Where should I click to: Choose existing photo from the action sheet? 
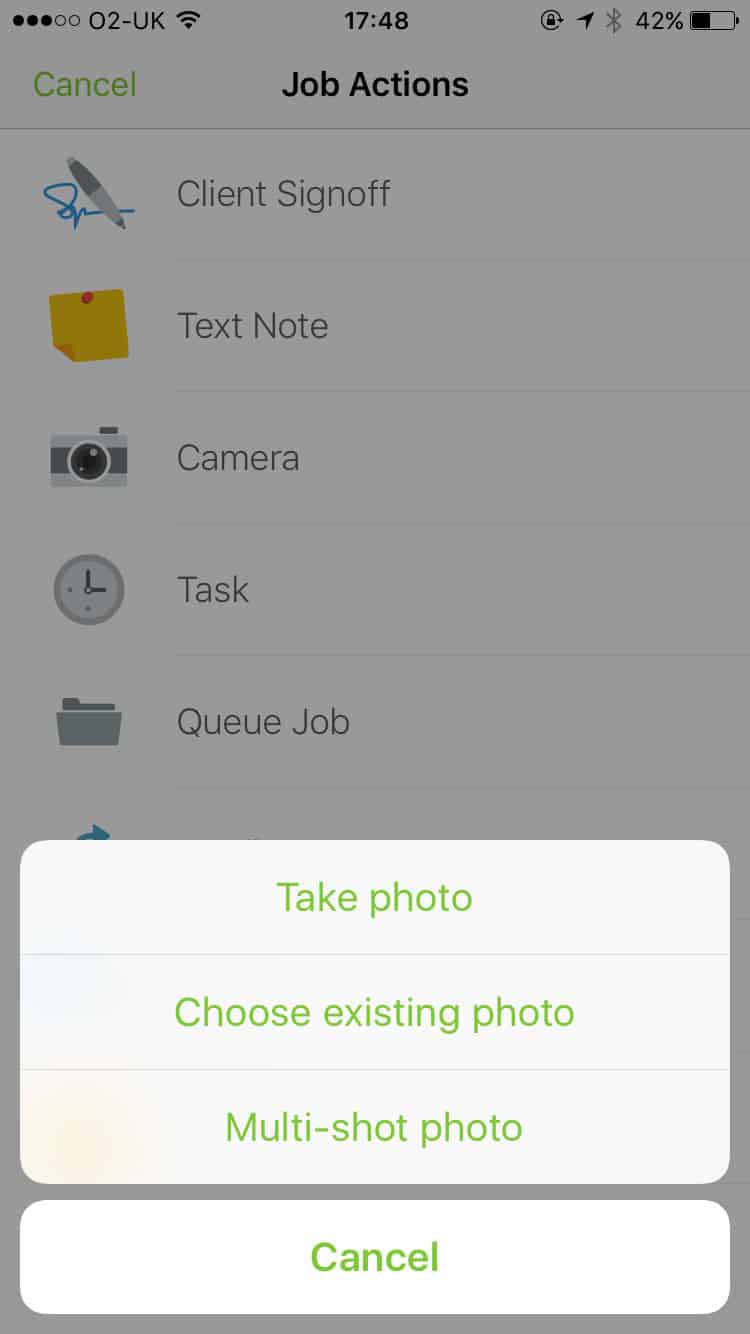point(374,1012)
